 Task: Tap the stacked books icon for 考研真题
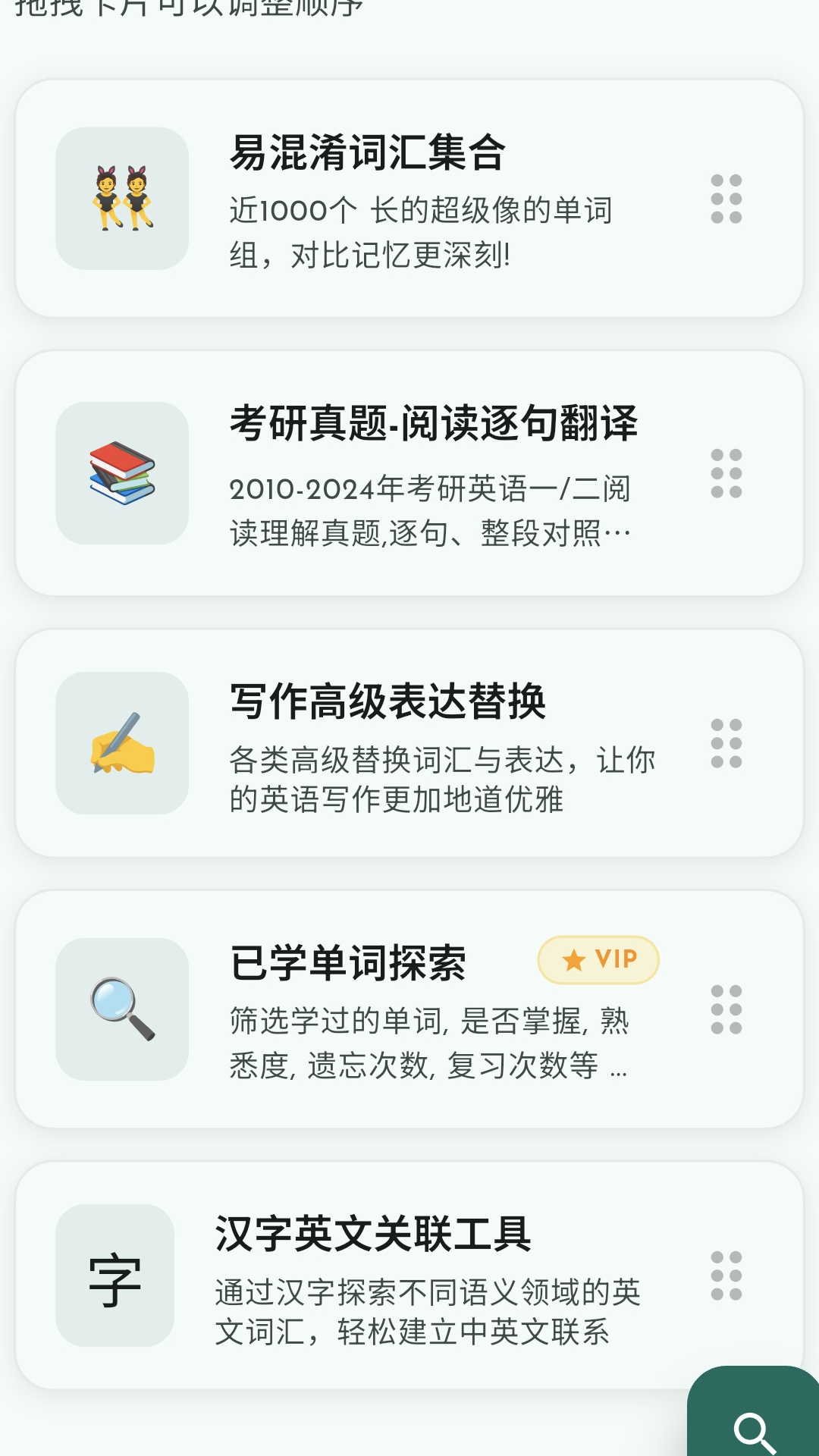click(124, 475)
